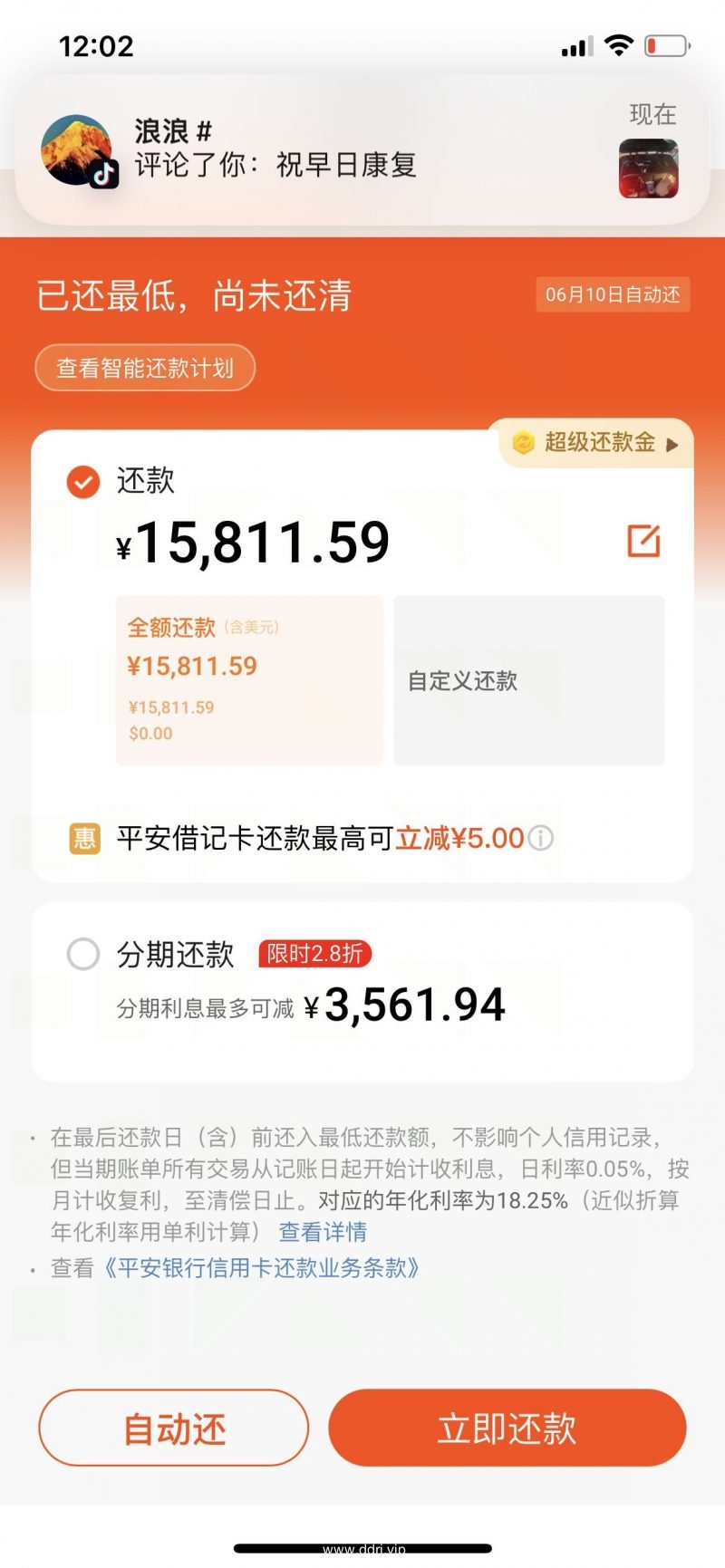Tap 查看智能还款计划 button

click(145, 368)
